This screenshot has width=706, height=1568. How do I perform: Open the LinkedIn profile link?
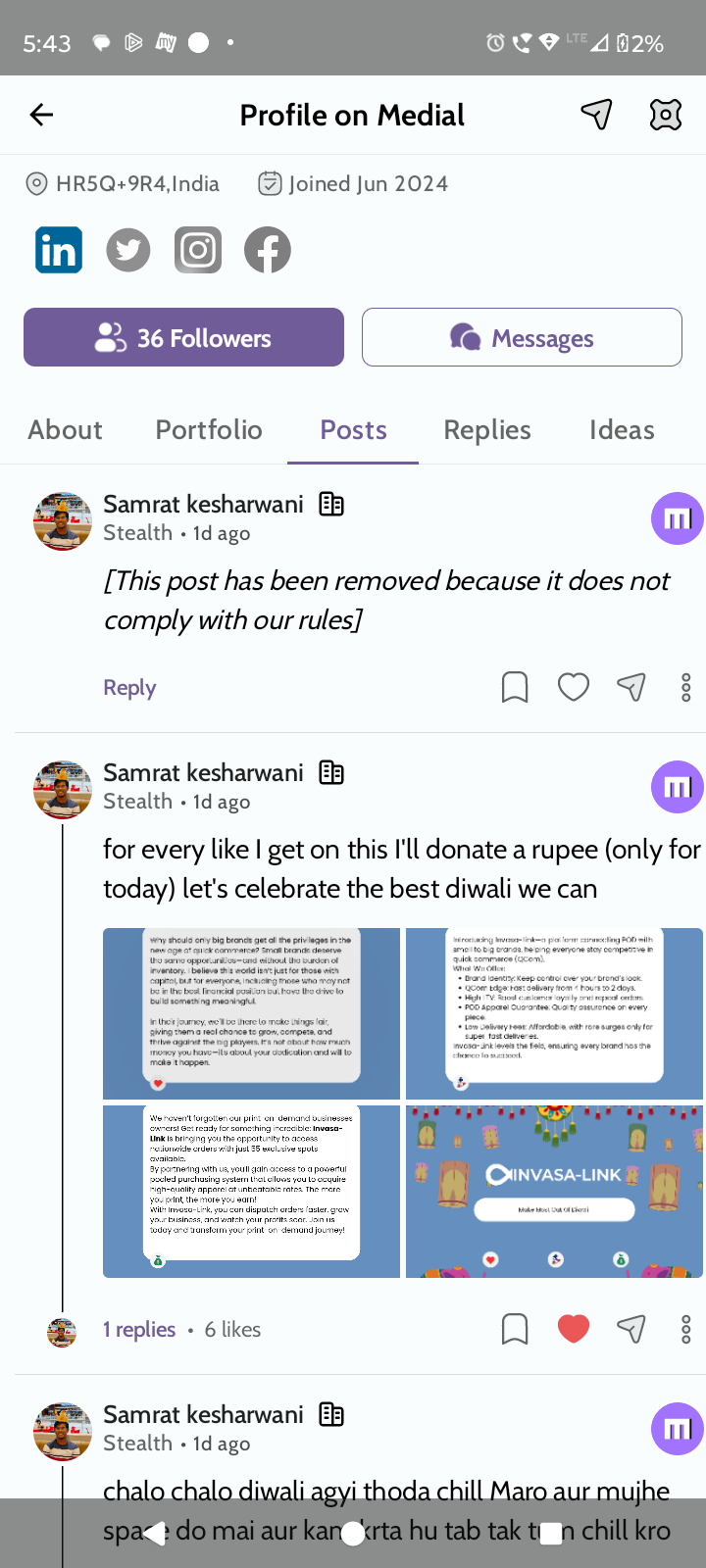click(59, 250)
